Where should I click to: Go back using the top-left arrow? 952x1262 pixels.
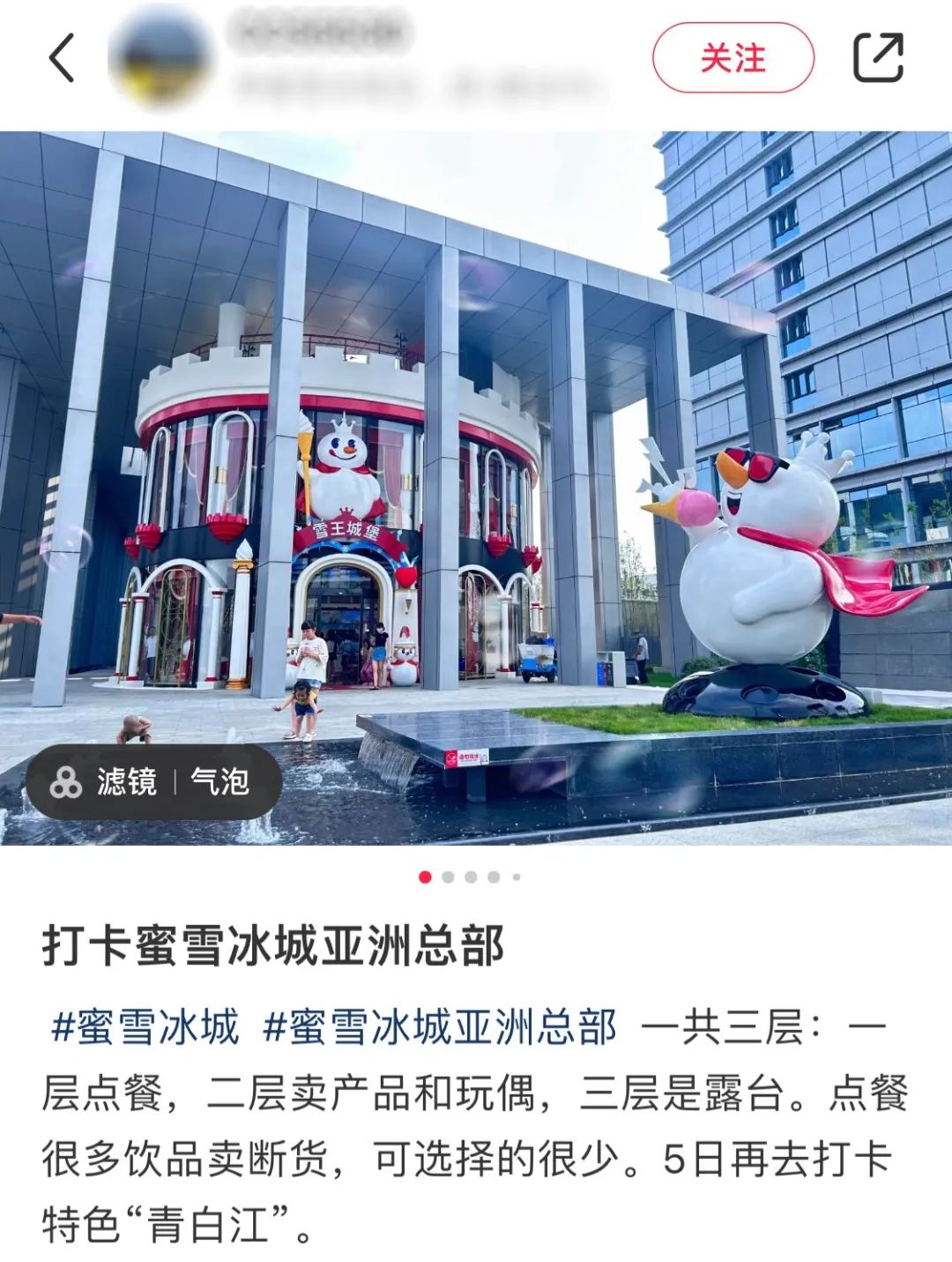click(x=62, y=58)
